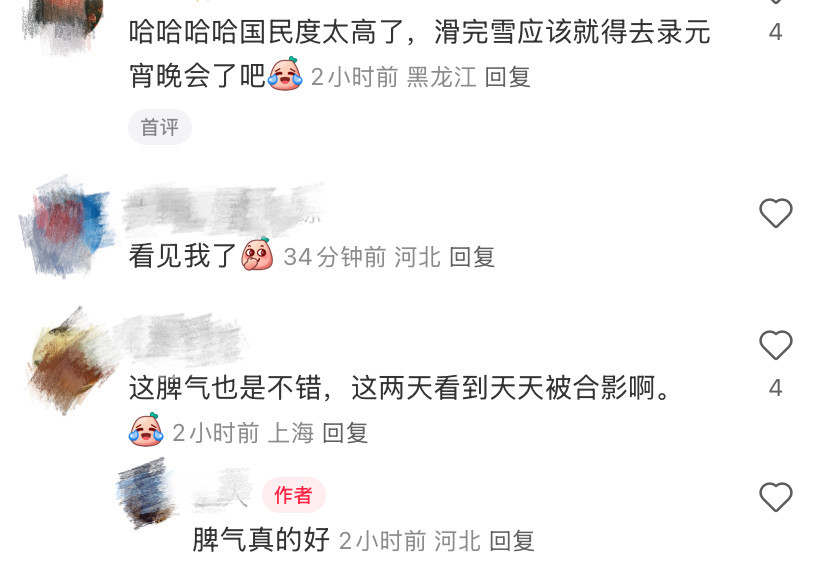The height and width of the screenshot is (583, 828).
Task: Like the comment "这脾气也是不错"
Action: point(776,345)
